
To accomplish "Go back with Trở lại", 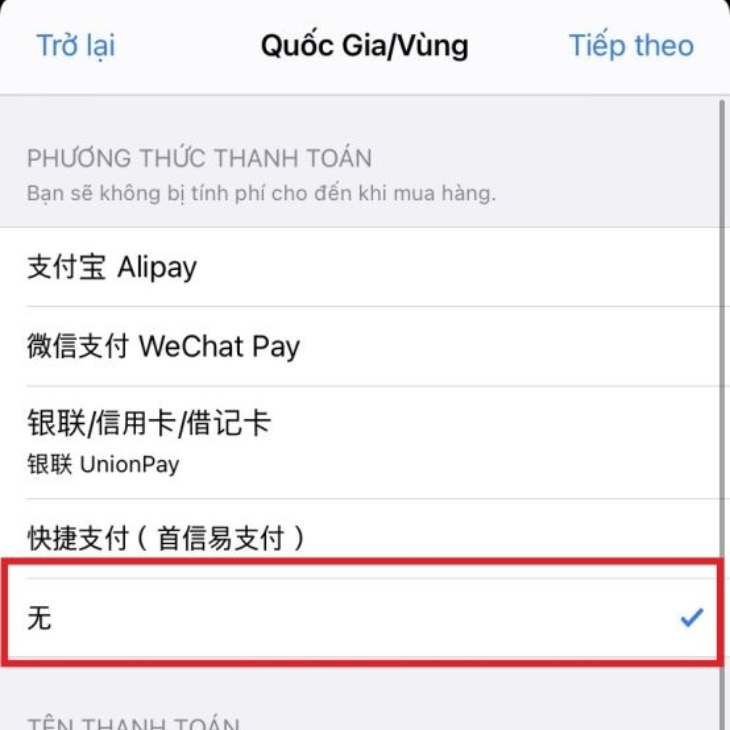I will coord(76,46).
